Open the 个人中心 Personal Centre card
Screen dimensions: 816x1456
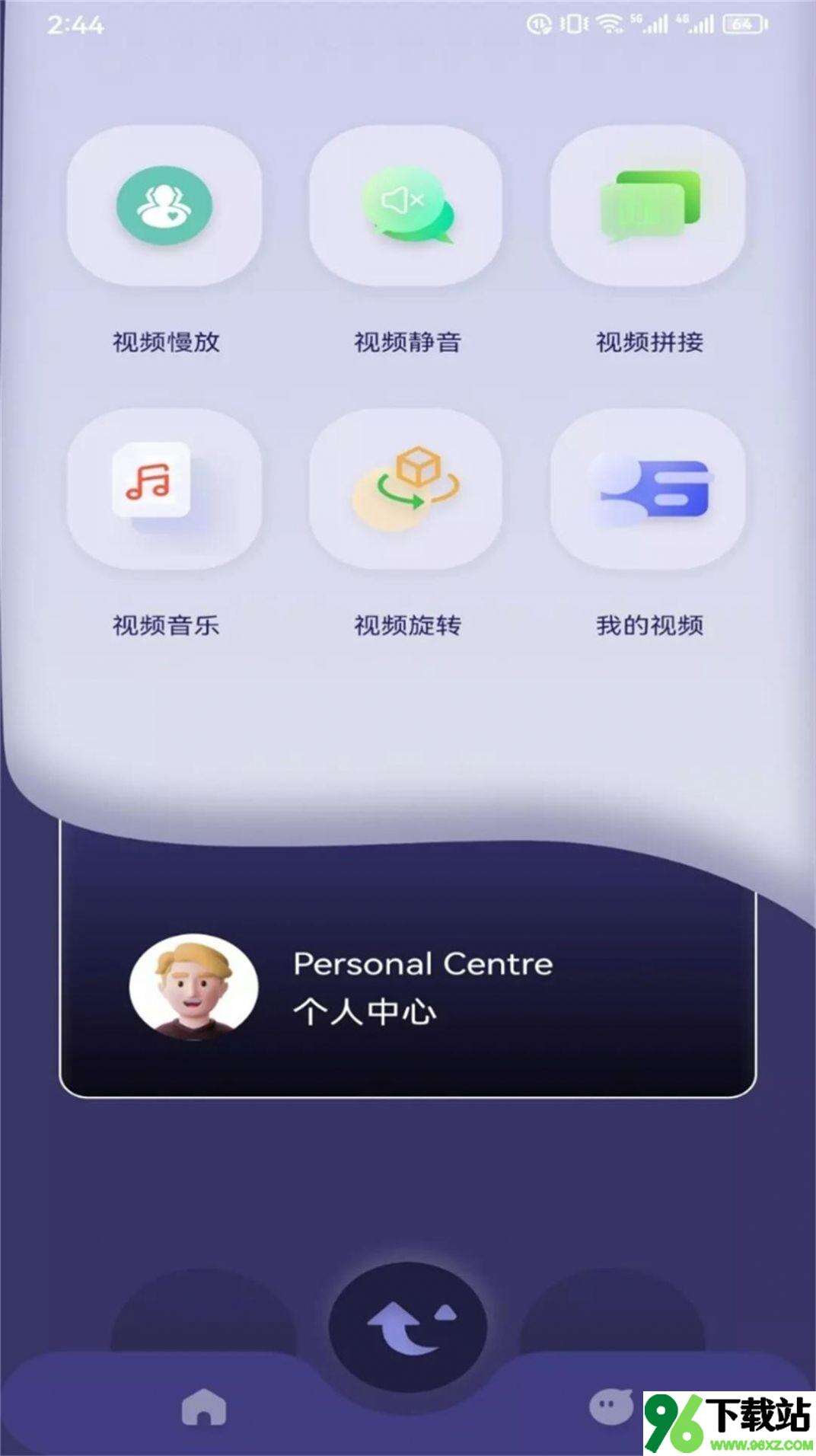[x=407, y=987]
